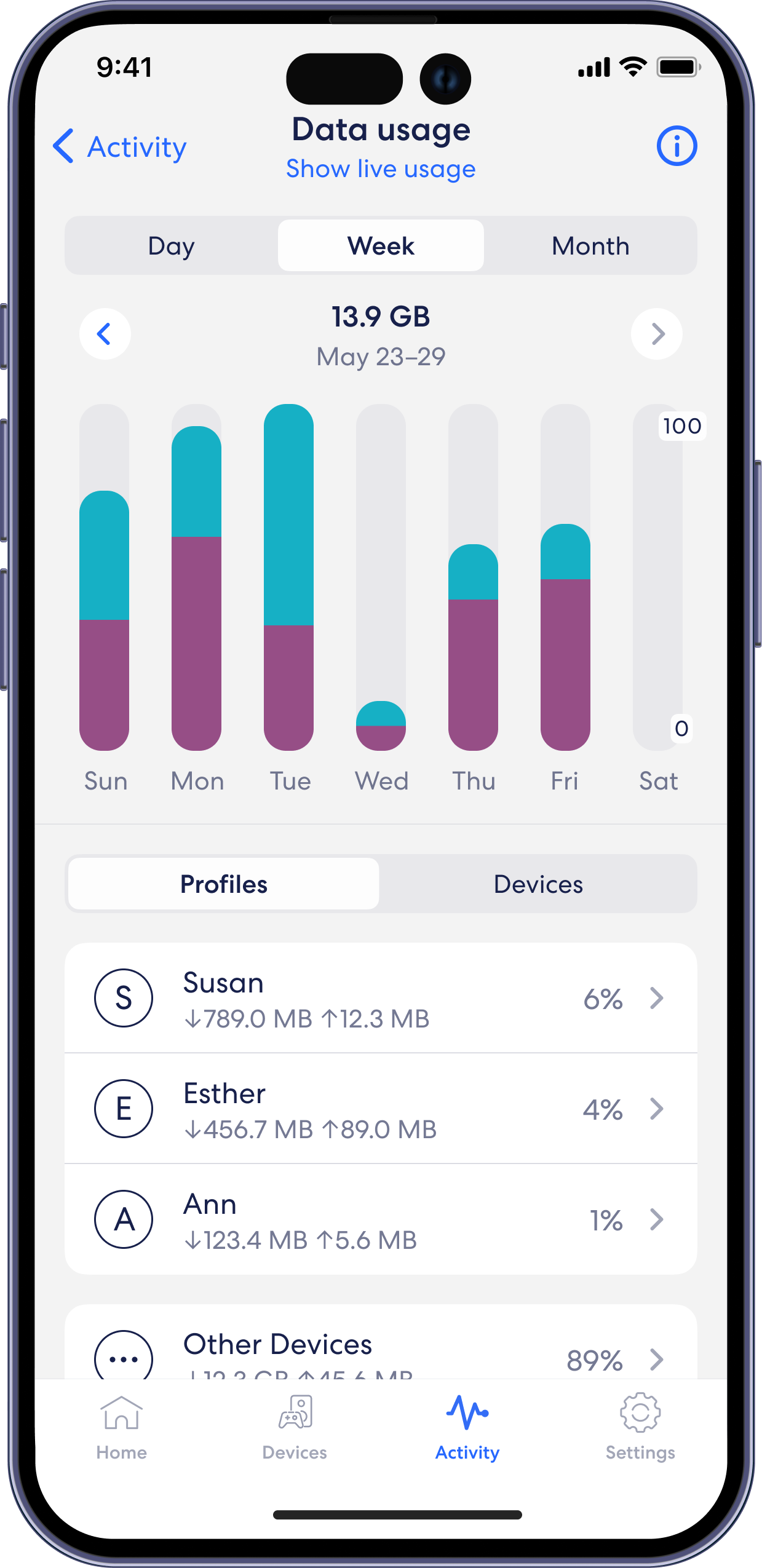Go to the previous week

tap(105, 334)
